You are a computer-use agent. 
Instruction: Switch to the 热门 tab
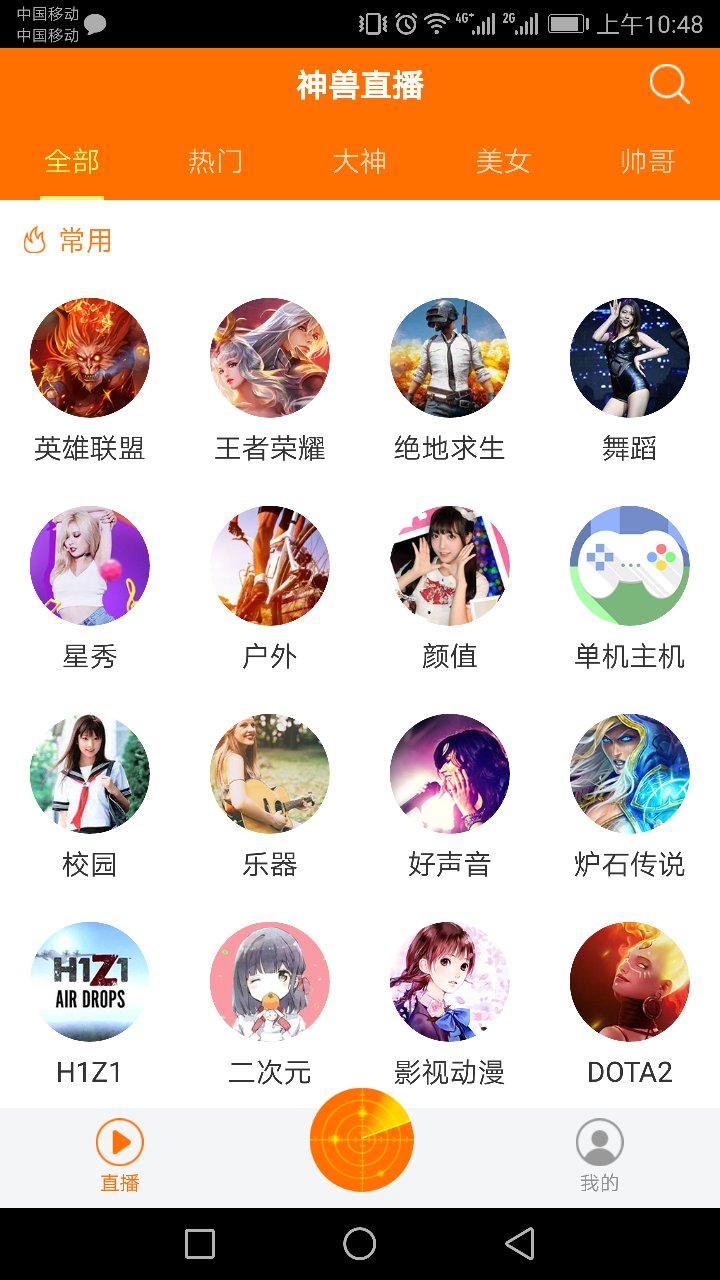[215, 161]
